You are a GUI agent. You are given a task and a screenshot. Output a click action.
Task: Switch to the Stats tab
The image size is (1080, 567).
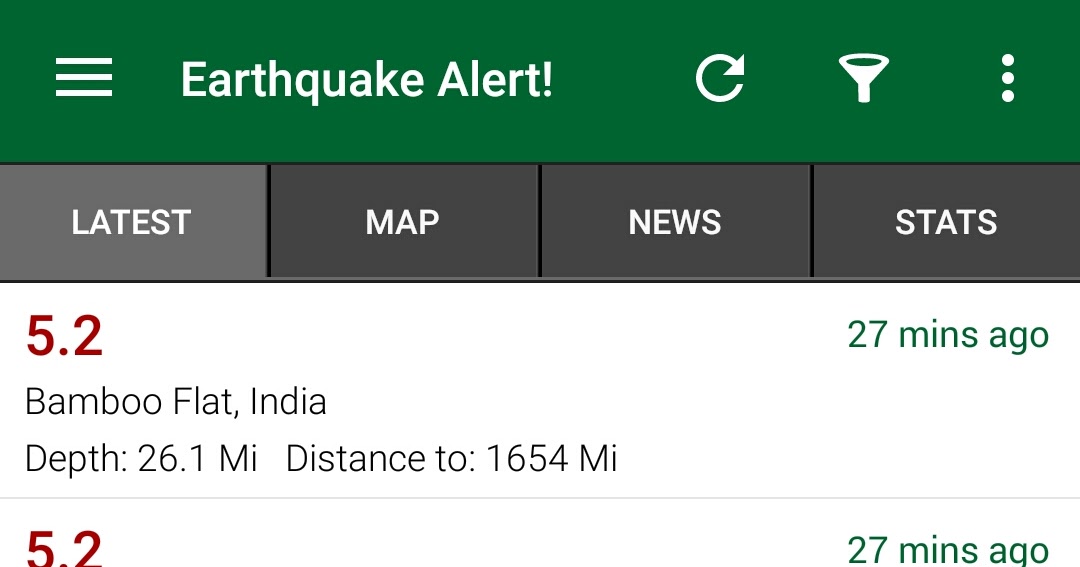click(946, 222)
